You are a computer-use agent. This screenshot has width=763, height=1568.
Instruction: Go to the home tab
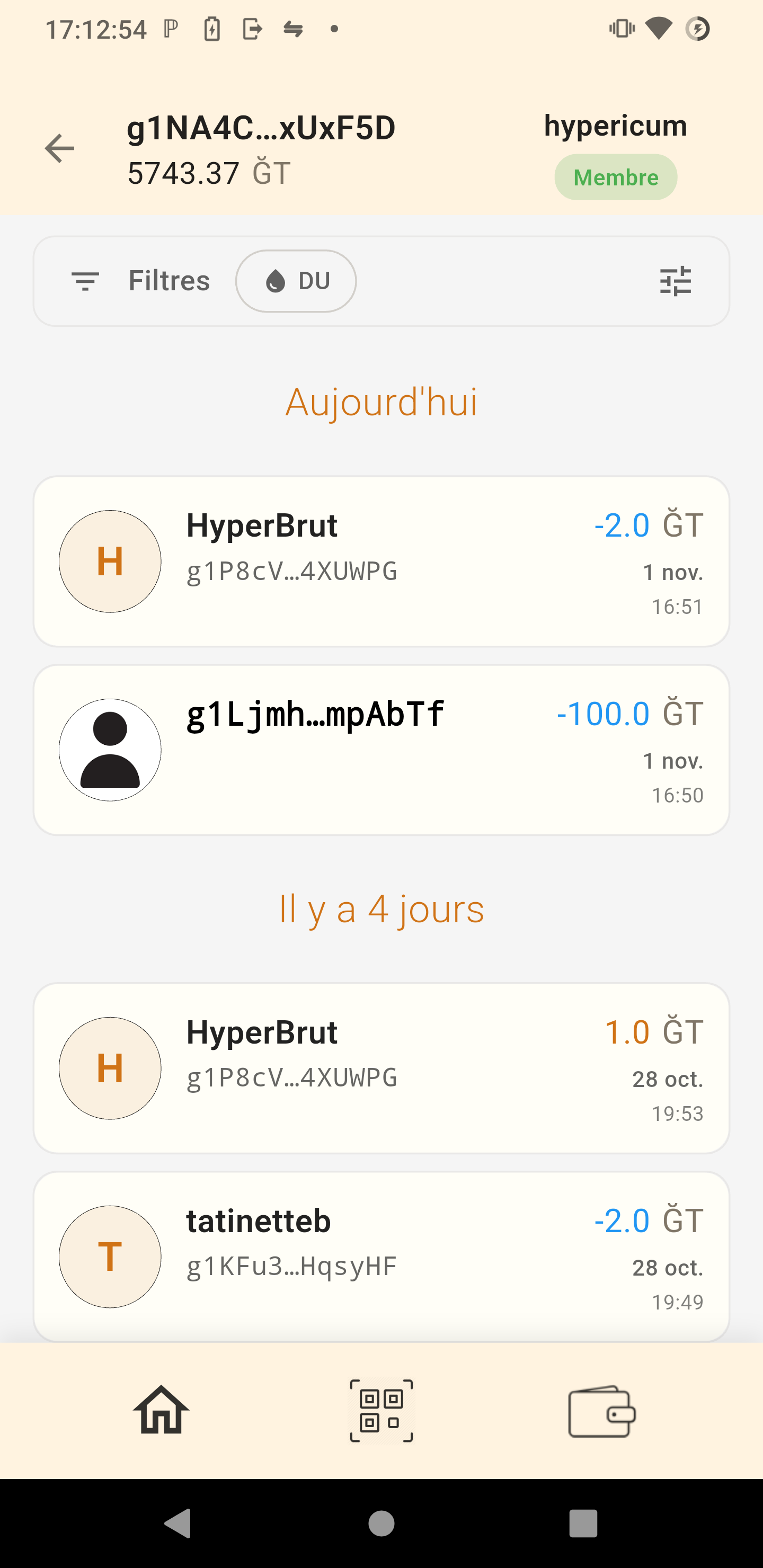click(162, 1410)
